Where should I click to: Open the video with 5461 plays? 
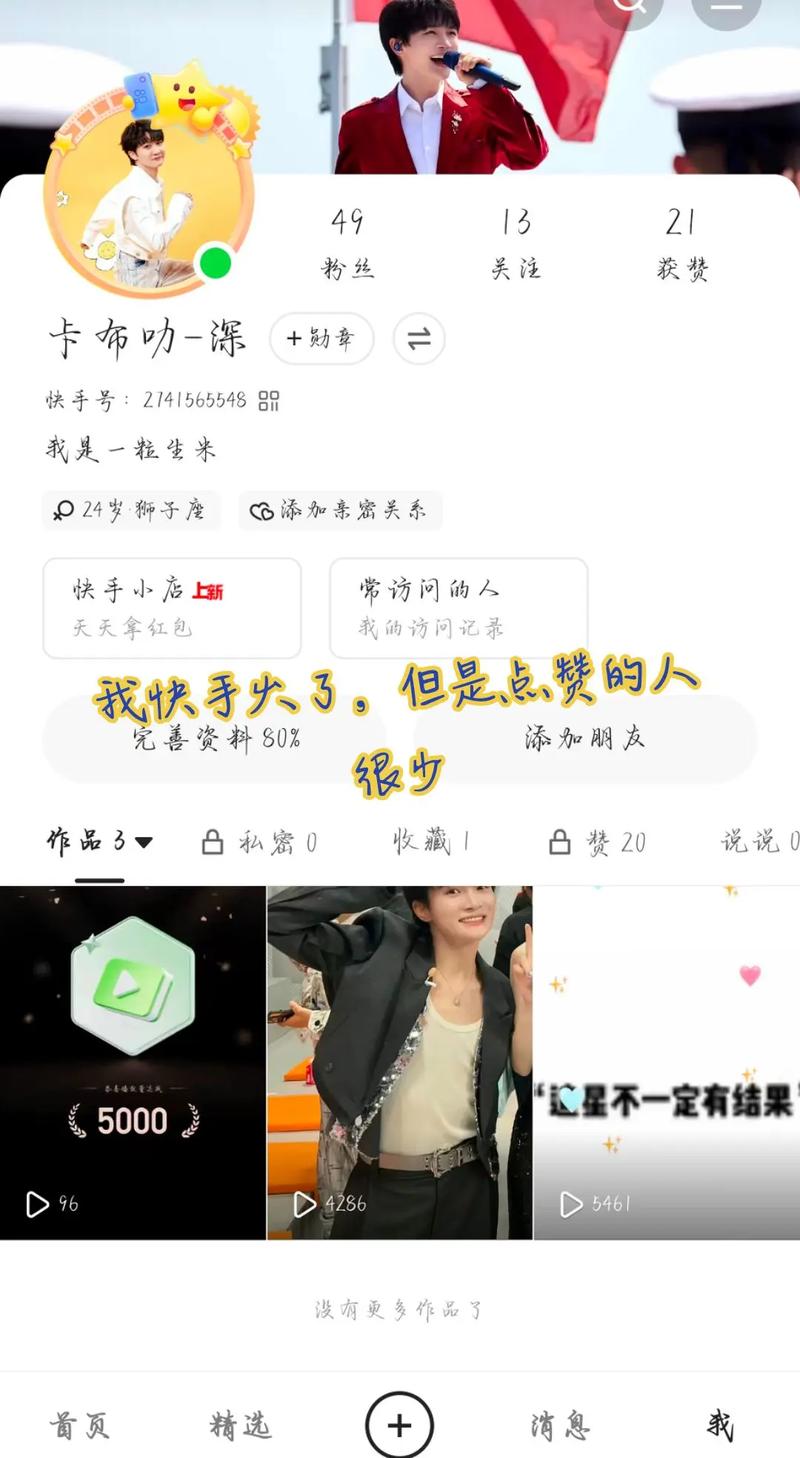pos(667,1062)
